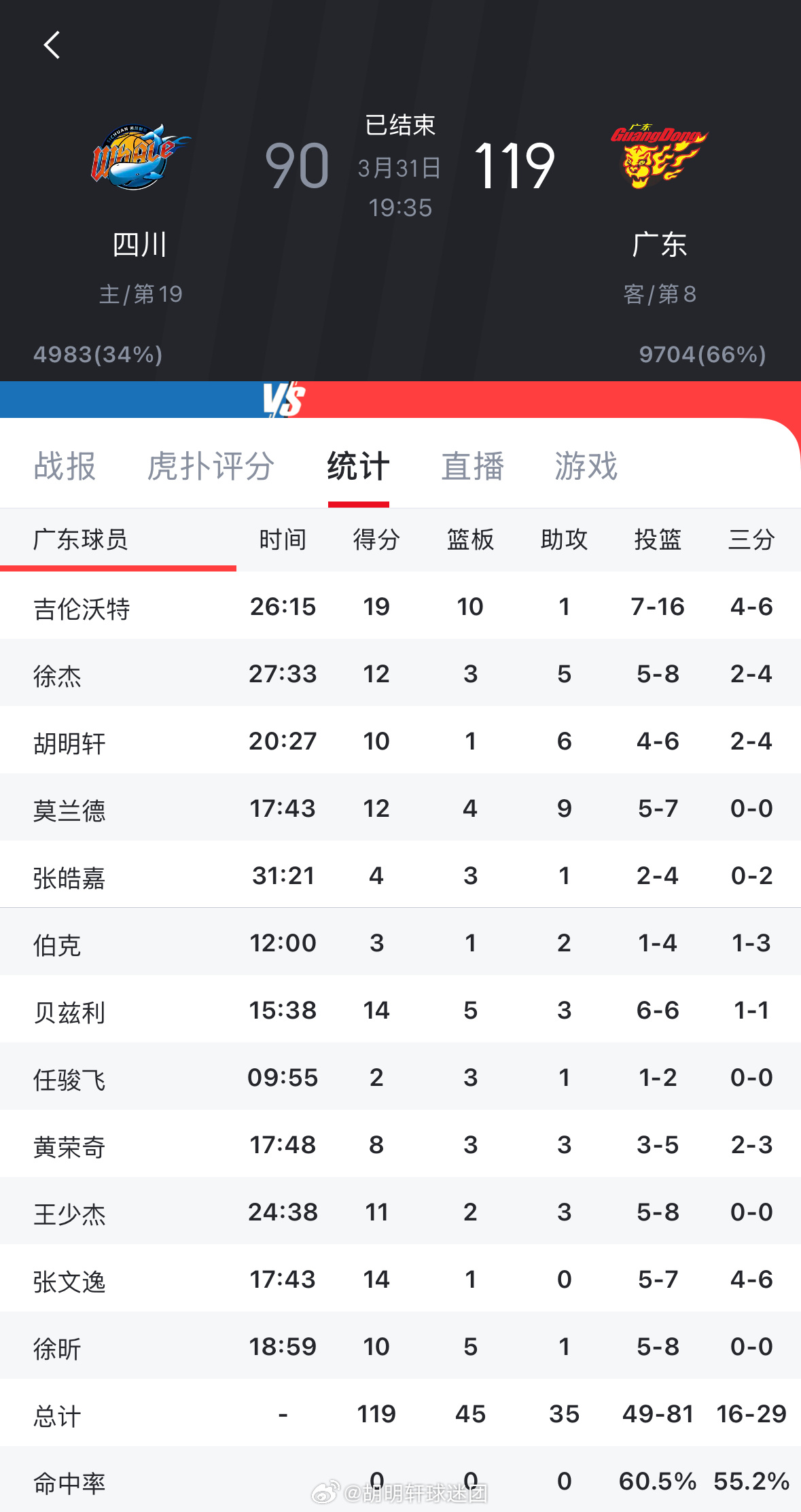Image resolution: width=801 pixels, height=1512 pixels.
Task: Select the 统计 tab
Action: (358, 466)
